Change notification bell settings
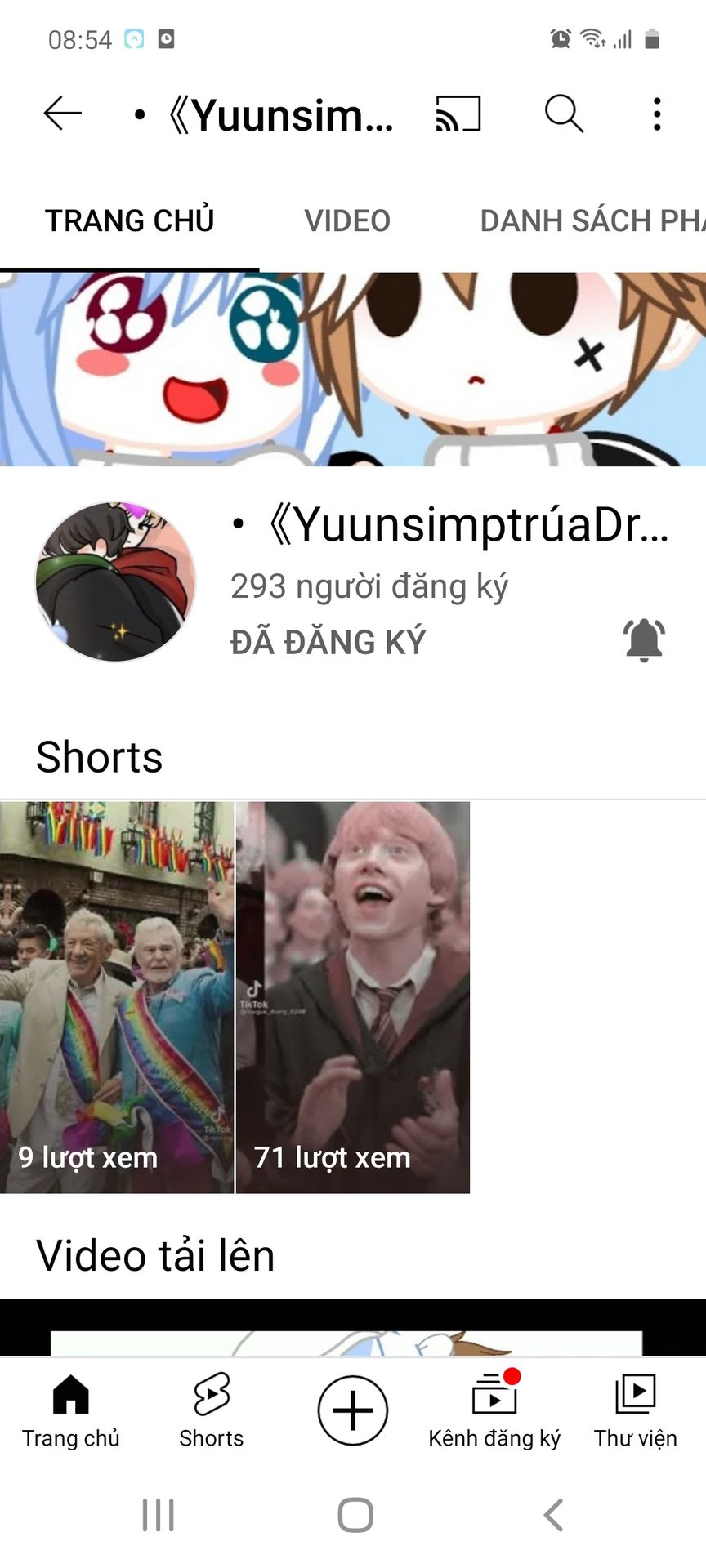 (644, 639)
